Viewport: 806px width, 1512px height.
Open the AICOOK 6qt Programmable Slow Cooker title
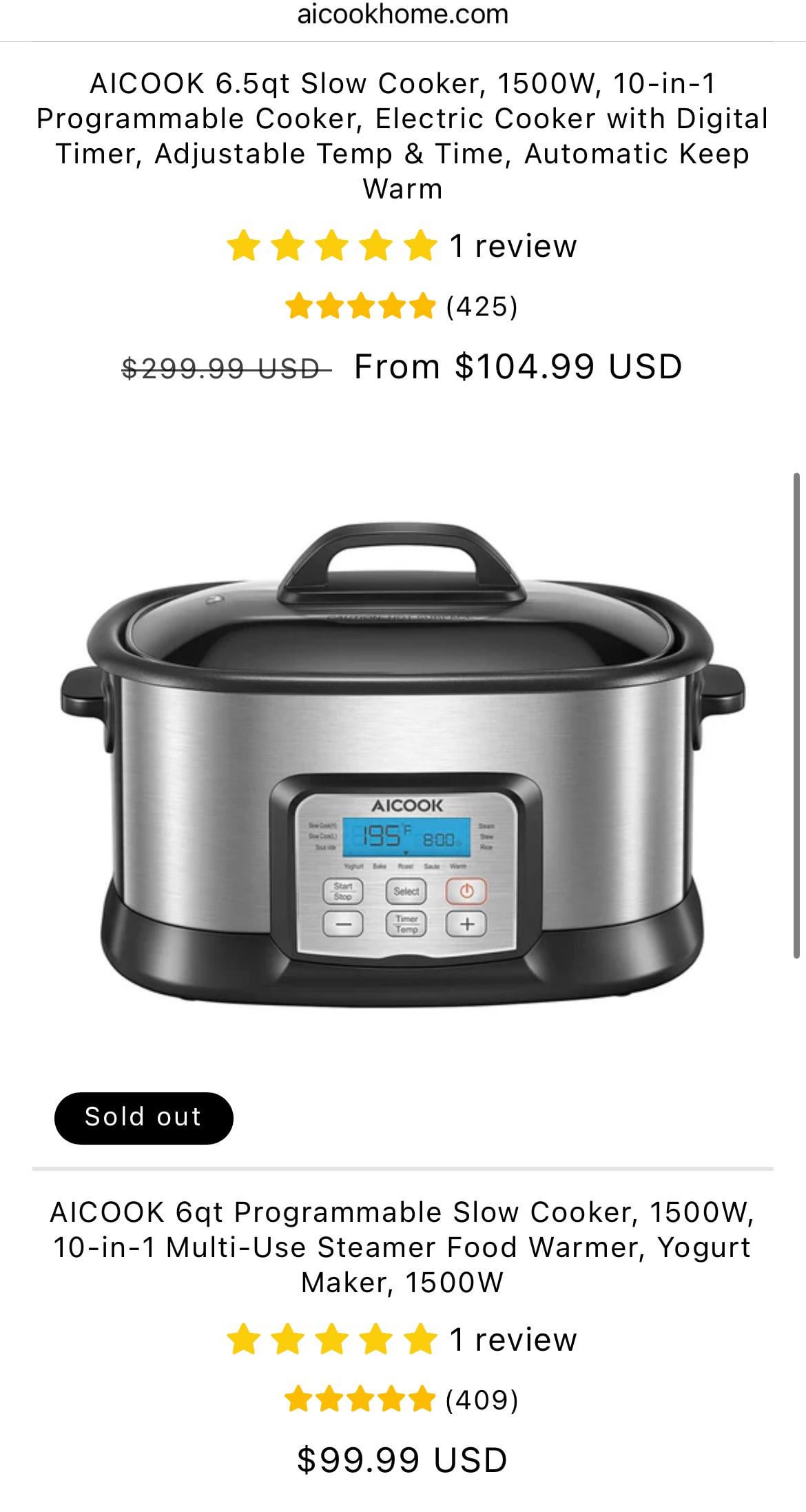(x=402, y=1247)
